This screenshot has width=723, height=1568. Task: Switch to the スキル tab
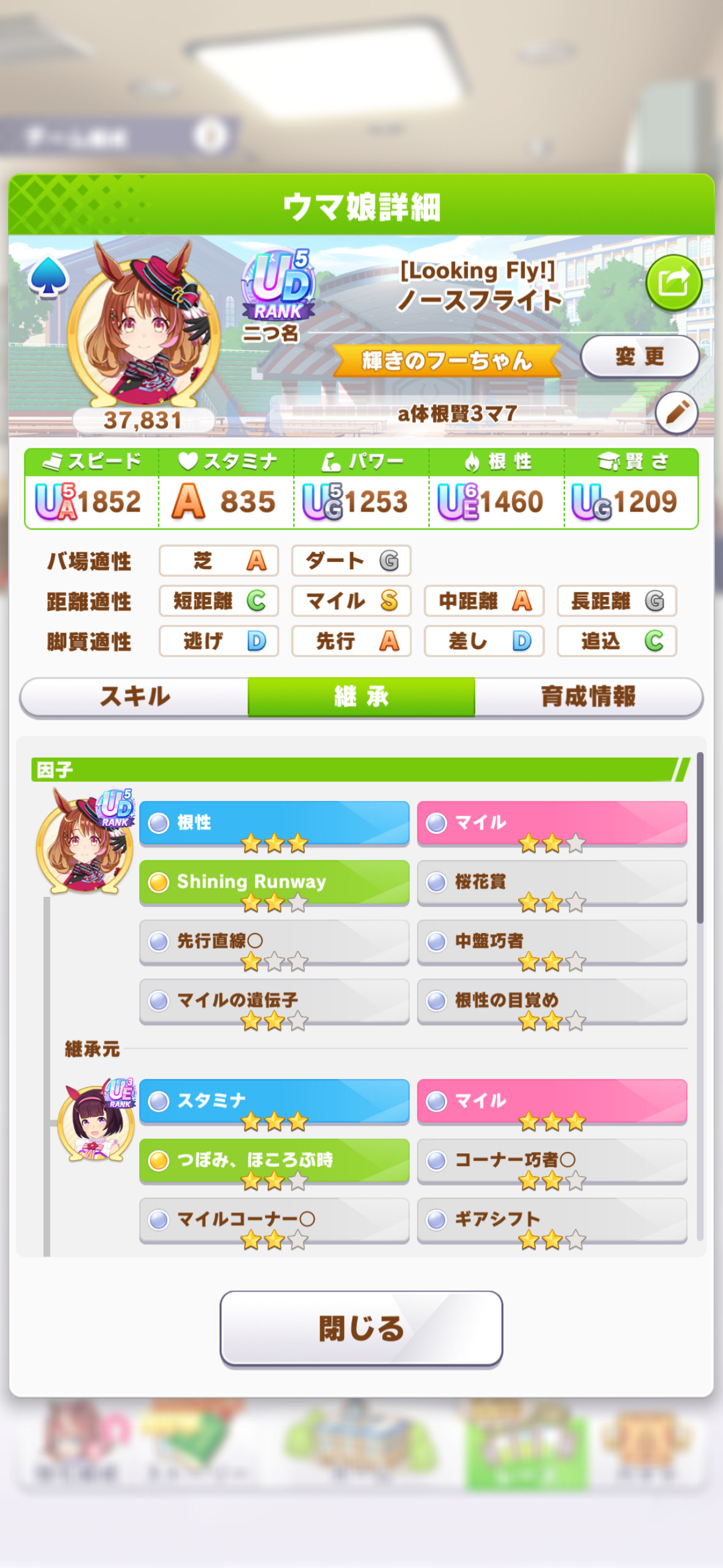click(x=134, y=697)
